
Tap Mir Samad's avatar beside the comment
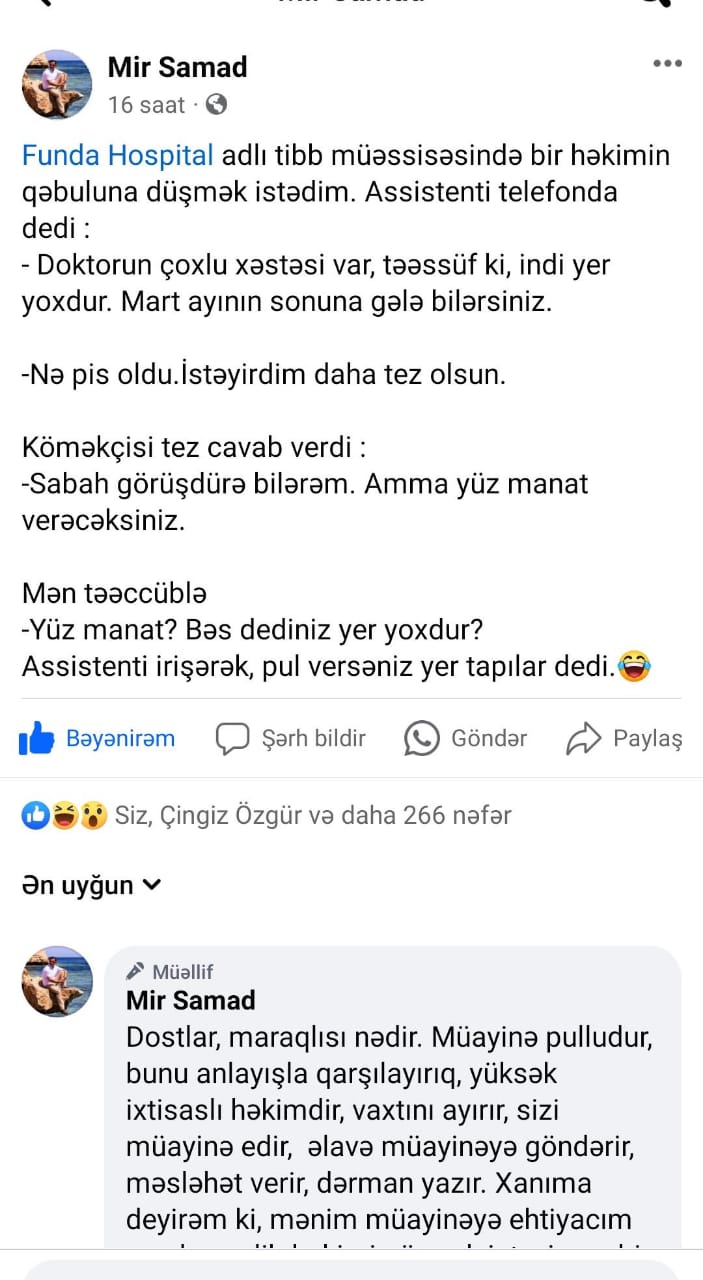coord(57,981)
